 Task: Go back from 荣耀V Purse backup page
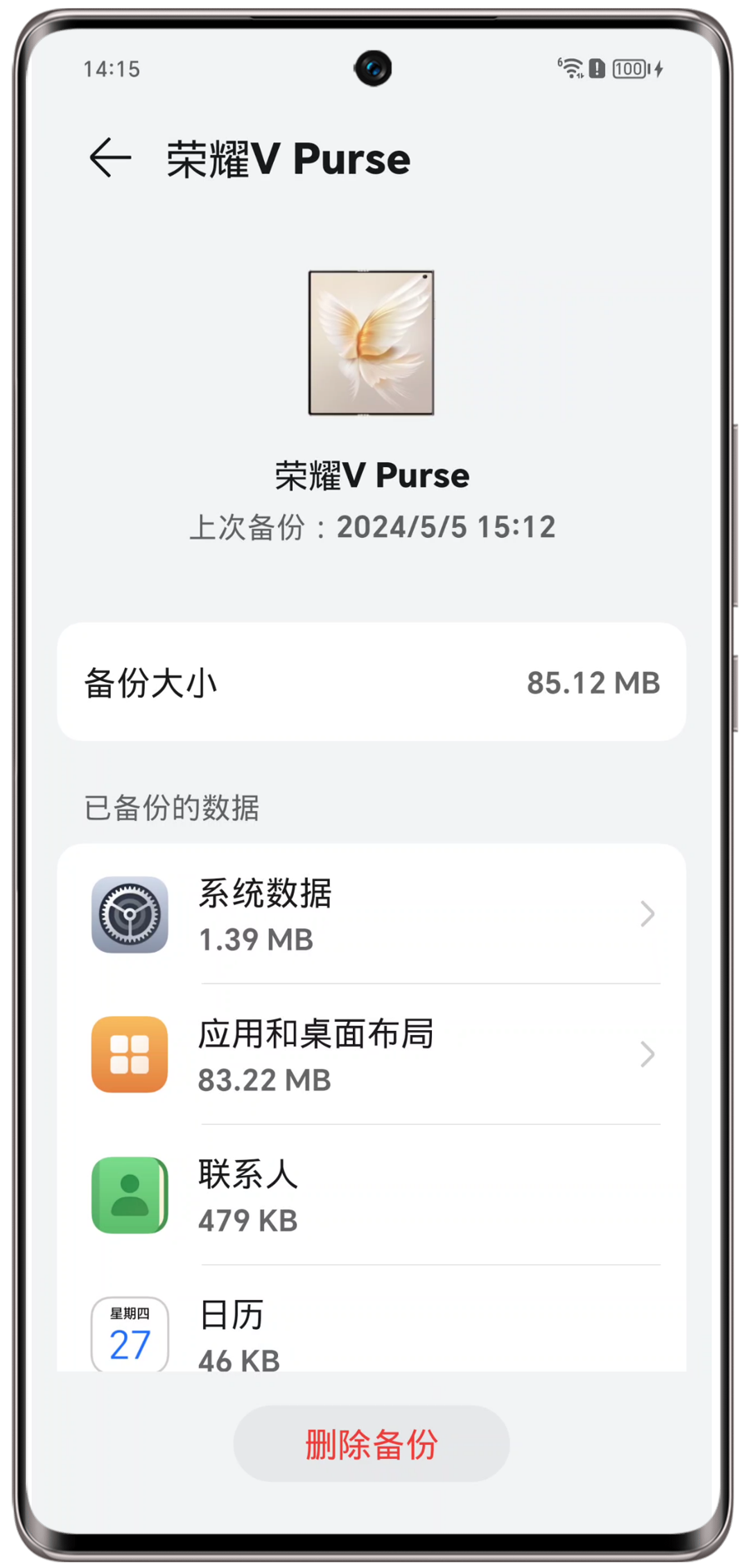coord(110,158)
